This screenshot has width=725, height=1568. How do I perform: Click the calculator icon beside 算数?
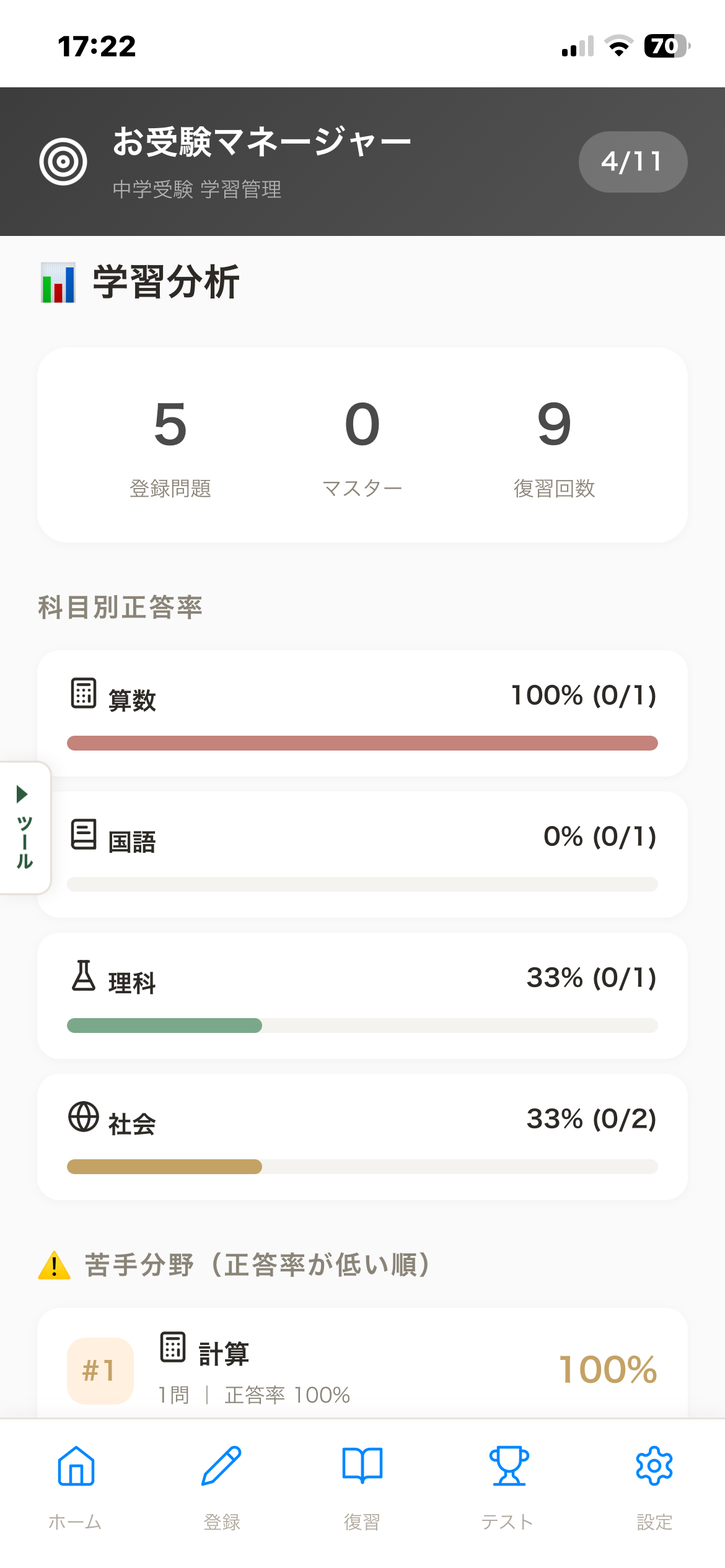(83, 694)
